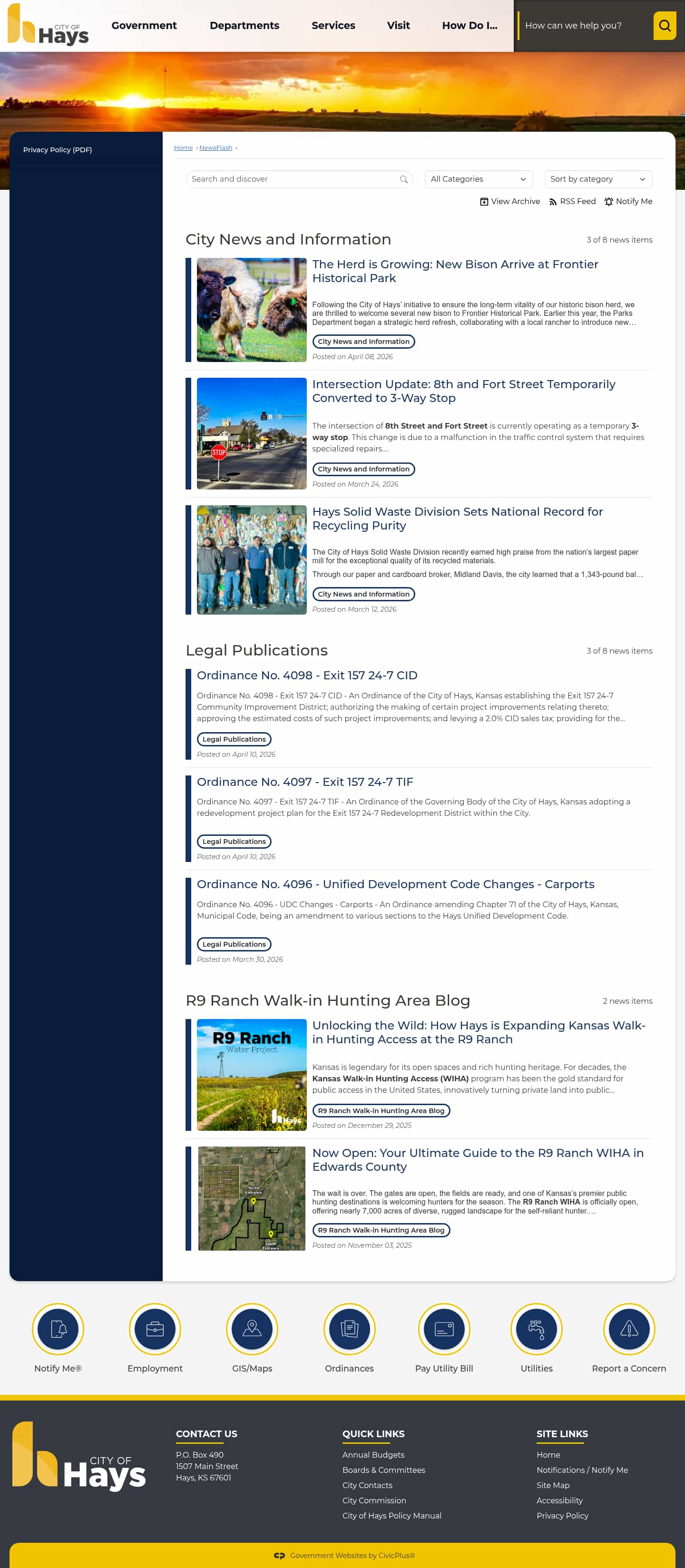Open the How Do I... menu
The width and height of the screenshot is (685, 1568).
coord(470,26)
